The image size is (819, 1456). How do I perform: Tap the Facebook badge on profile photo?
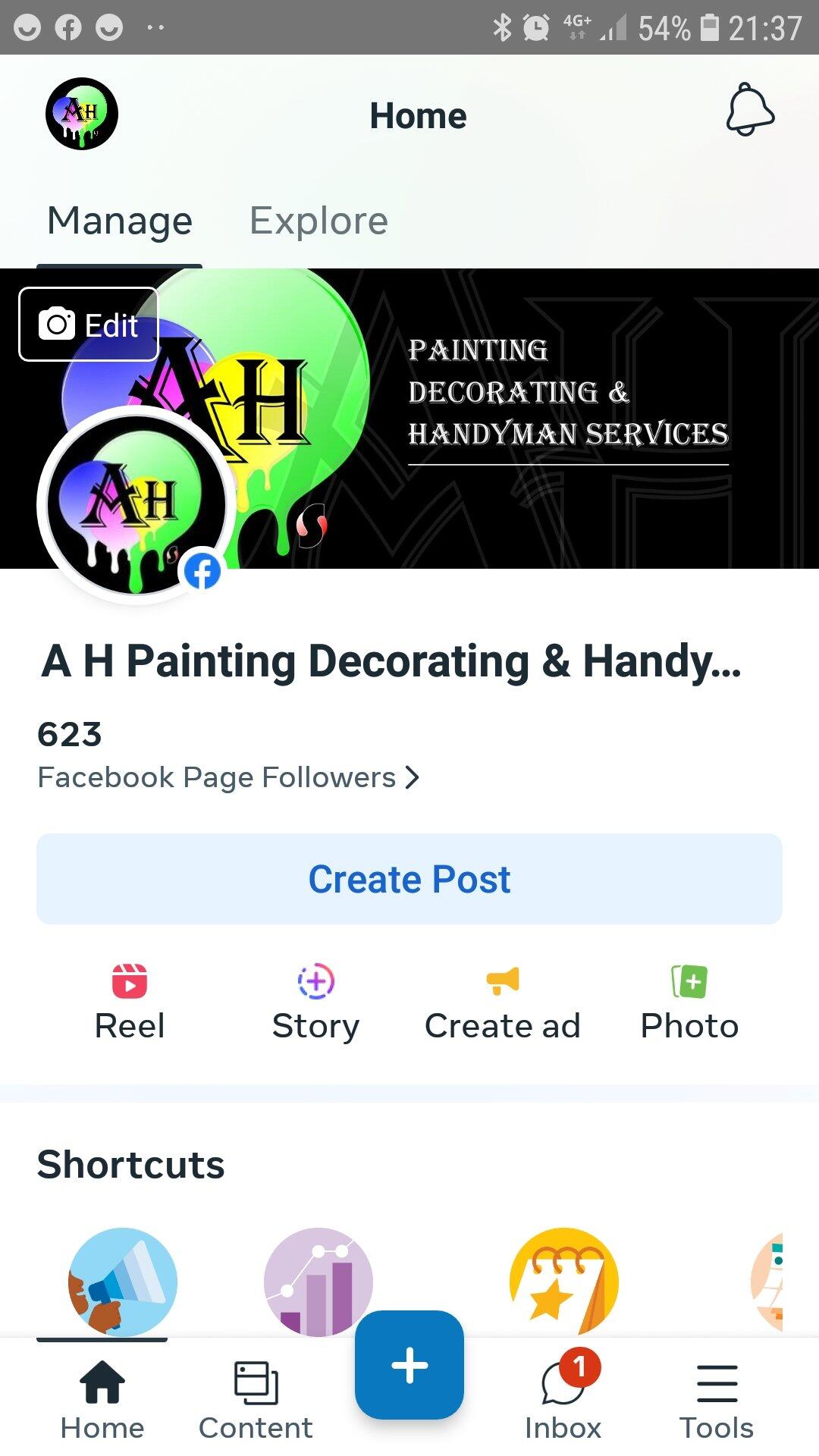click(202, 573)
